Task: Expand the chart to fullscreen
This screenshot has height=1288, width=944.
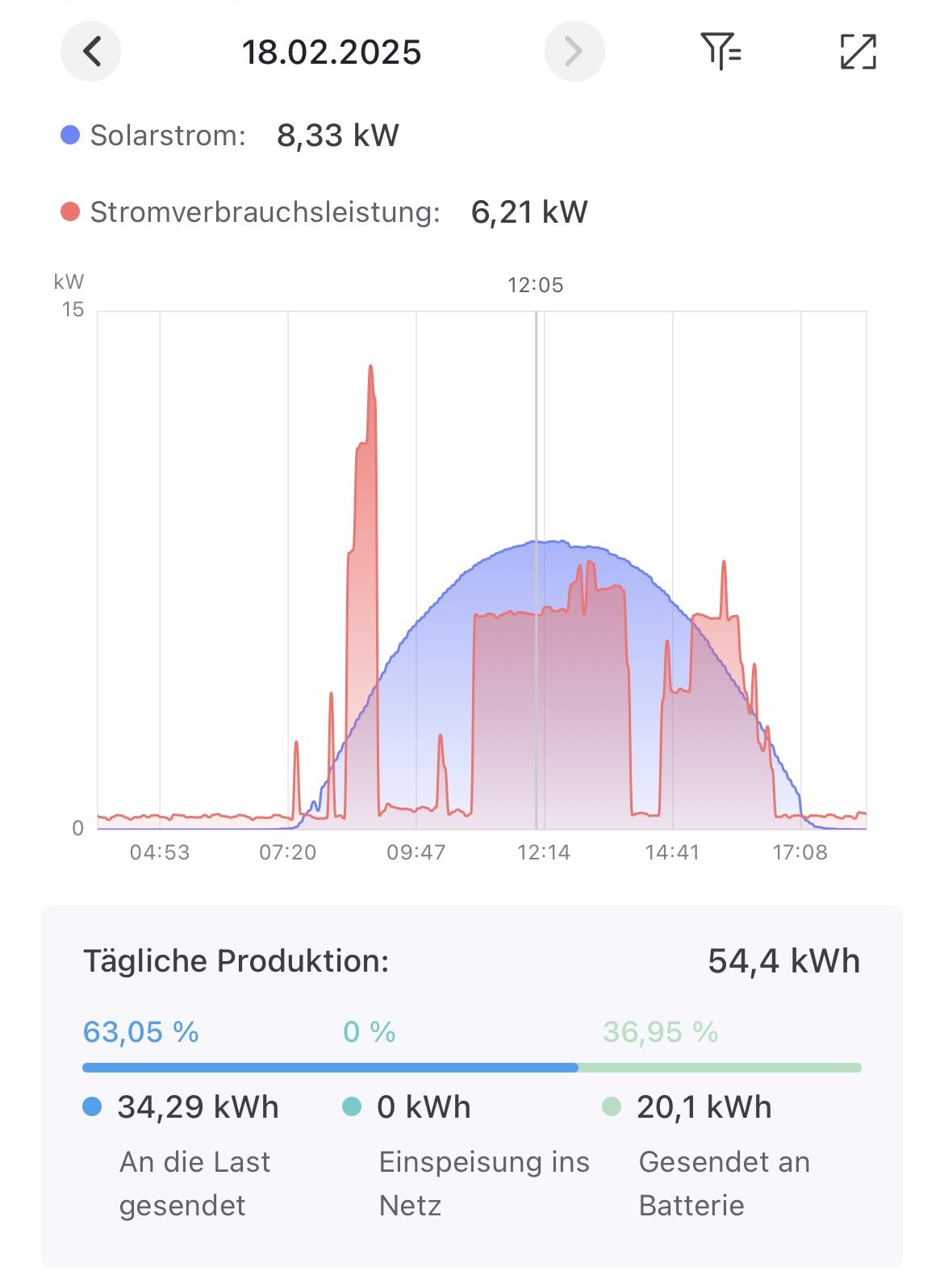Action: (858, 52)
